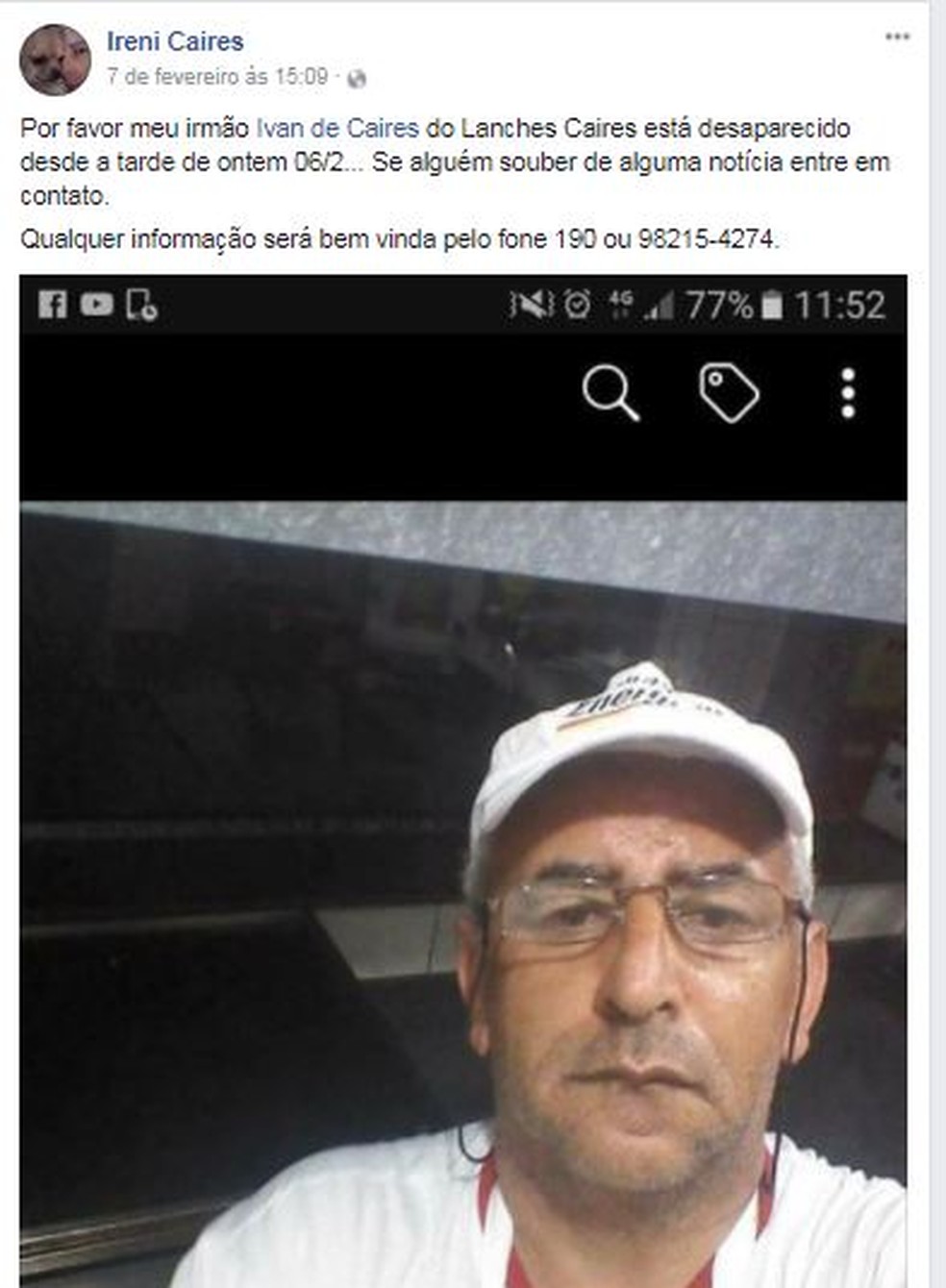This screenshot has height=1288, width=946.
Task: Open the gallery overflow menu with vertical dots
Action: tap(848, 390)
